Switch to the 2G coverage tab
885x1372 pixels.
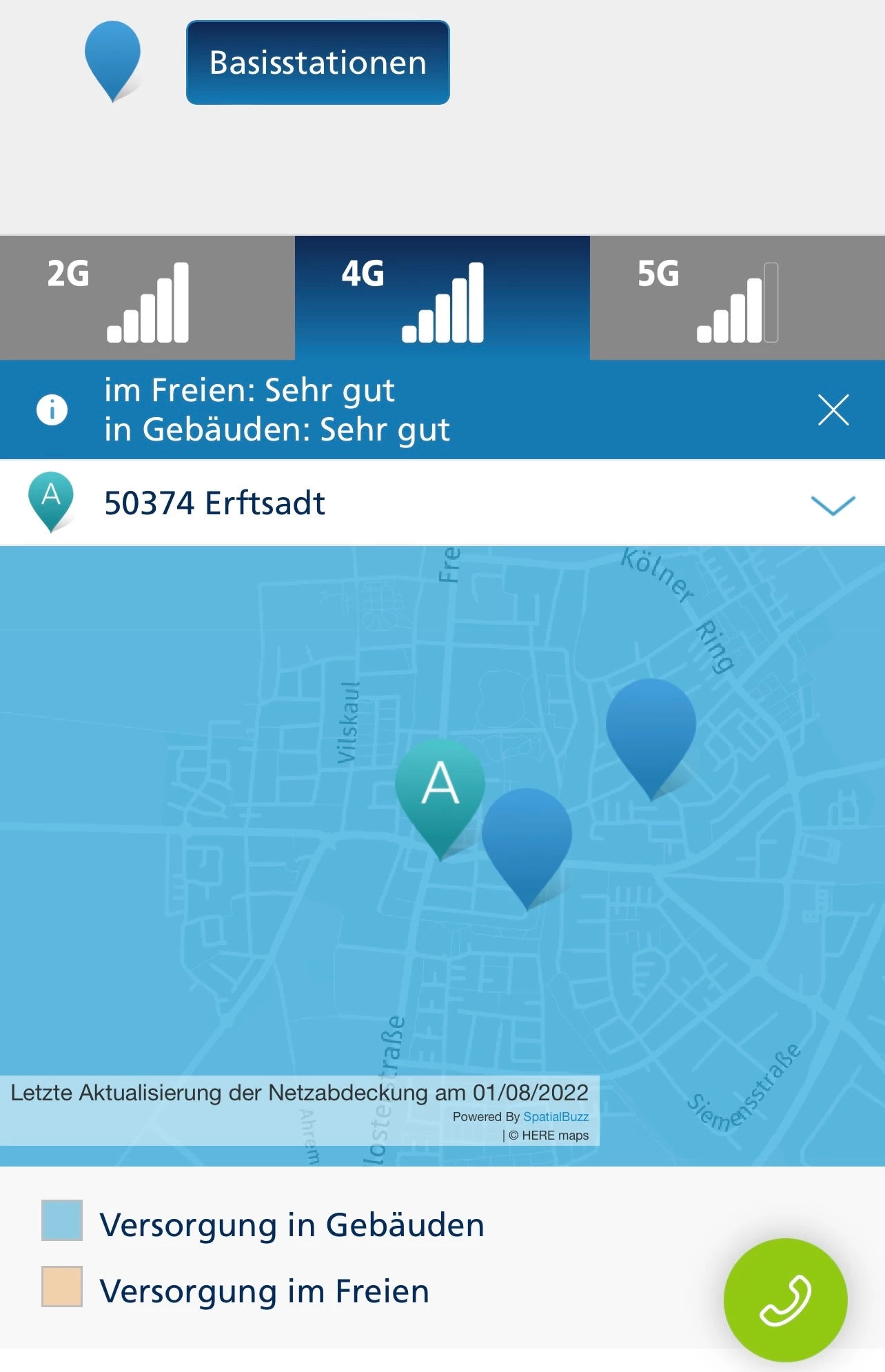(147, 298)
